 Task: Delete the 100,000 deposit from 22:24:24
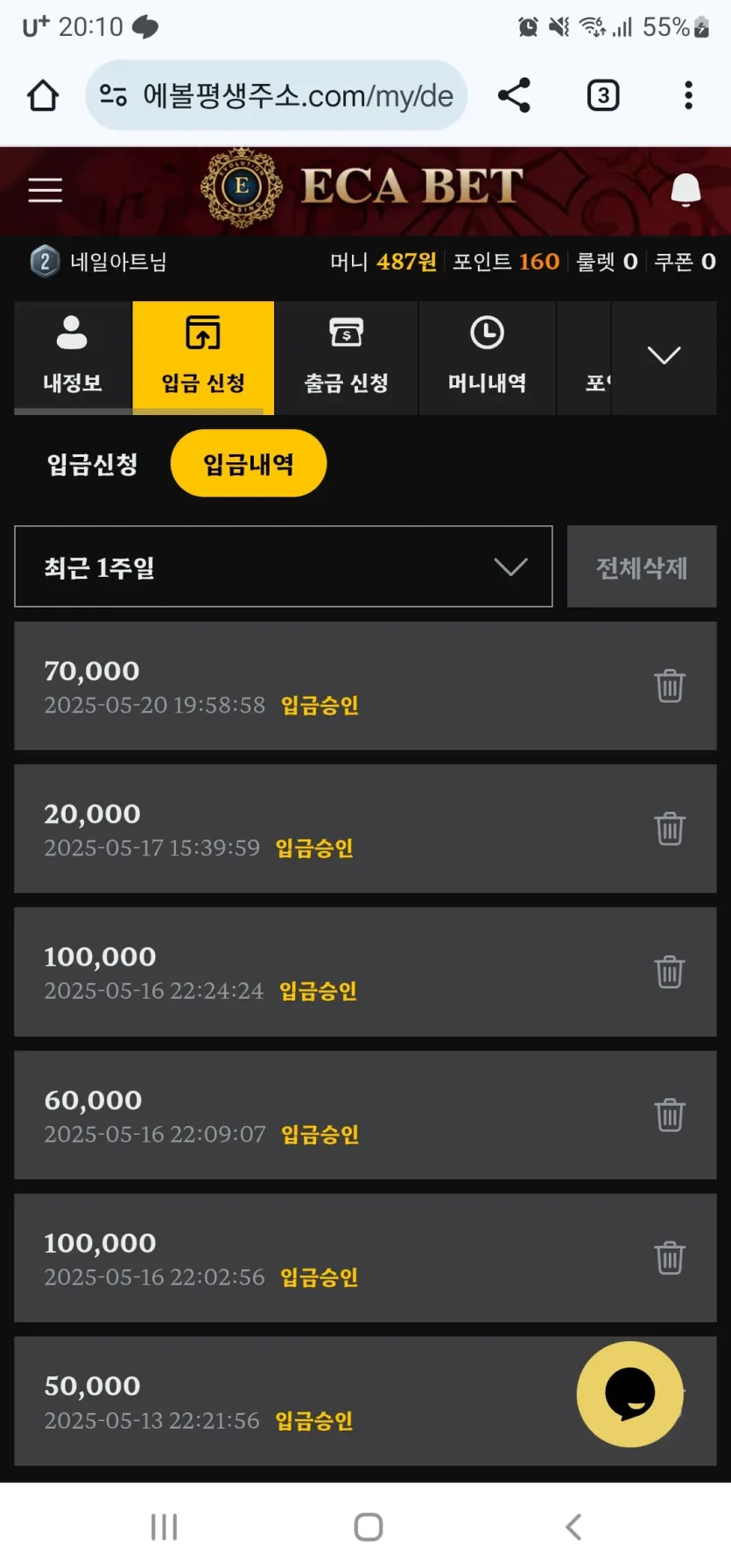pyautogui.click(x=670, y=972)
